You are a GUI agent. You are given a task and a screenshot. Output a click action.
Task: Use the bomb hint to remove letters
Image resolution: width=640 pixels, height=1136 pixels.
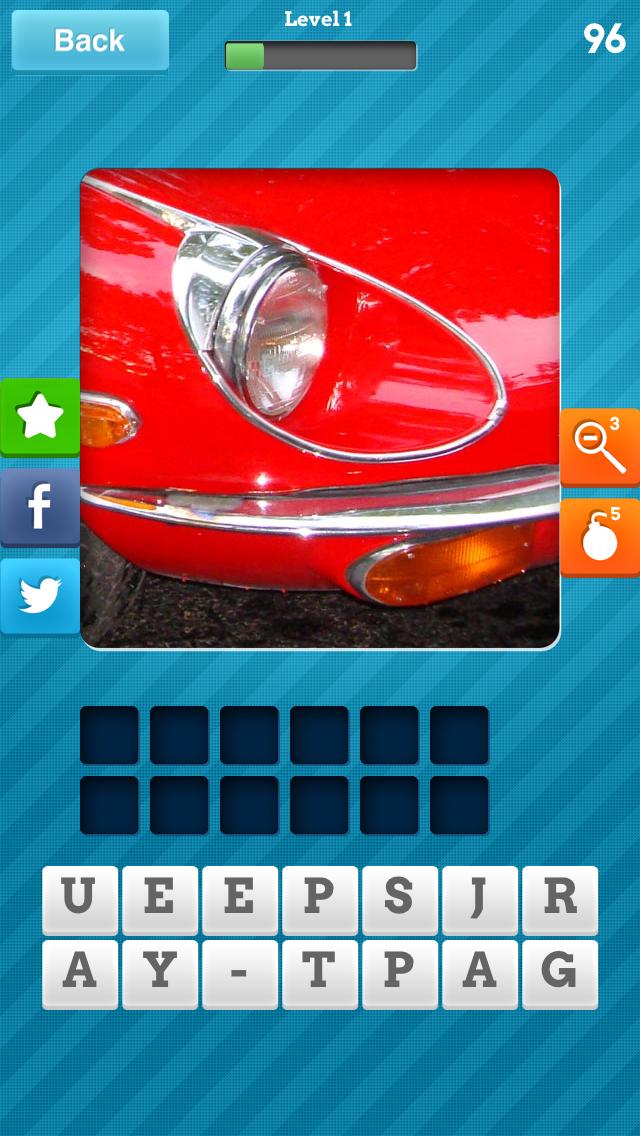(x=599, y=537)
